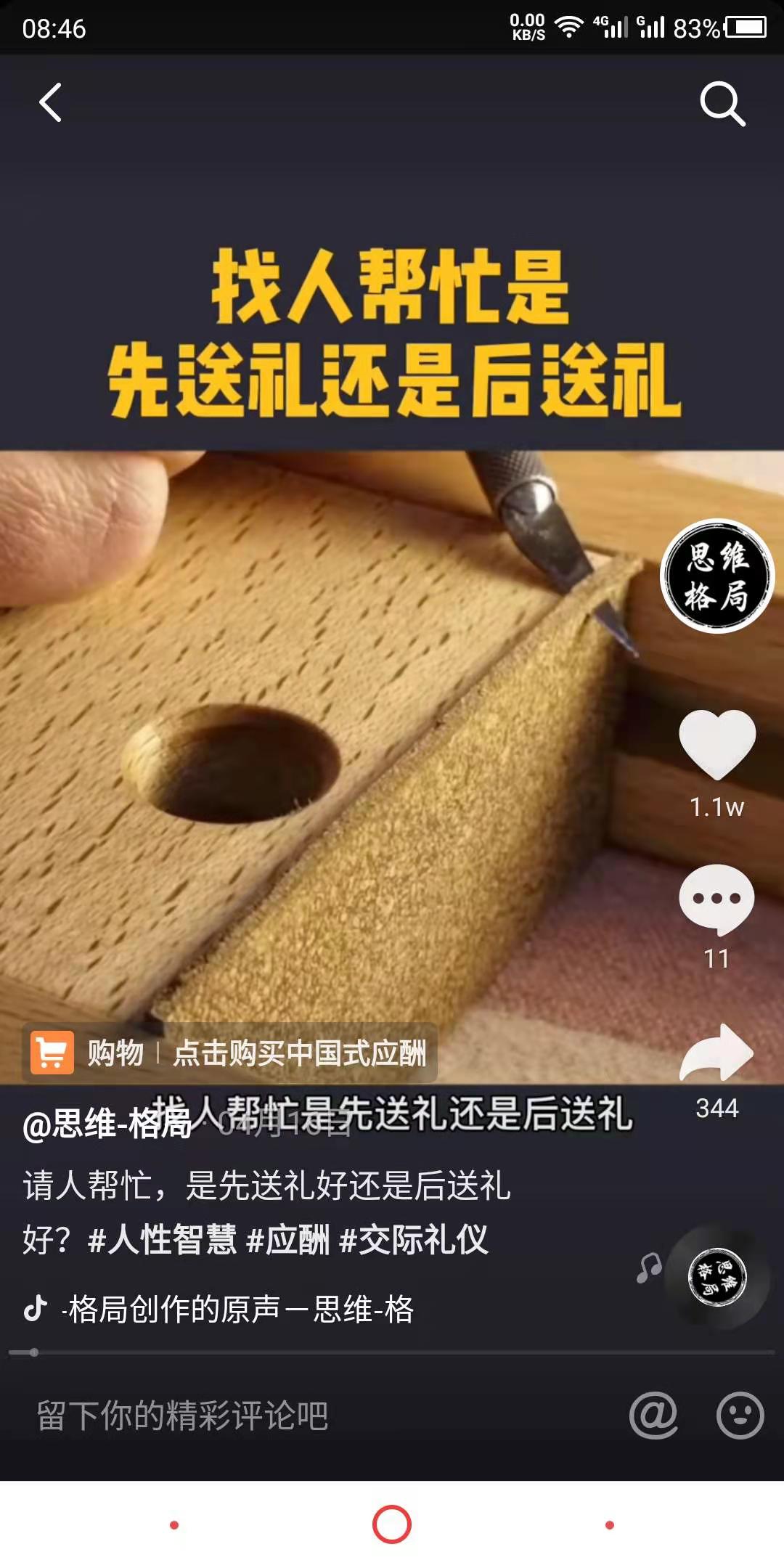Open the @思维-格局 username profile
Viewport: 784px width, 1568px height.
pyautogui.click(x=107, y=1124)
